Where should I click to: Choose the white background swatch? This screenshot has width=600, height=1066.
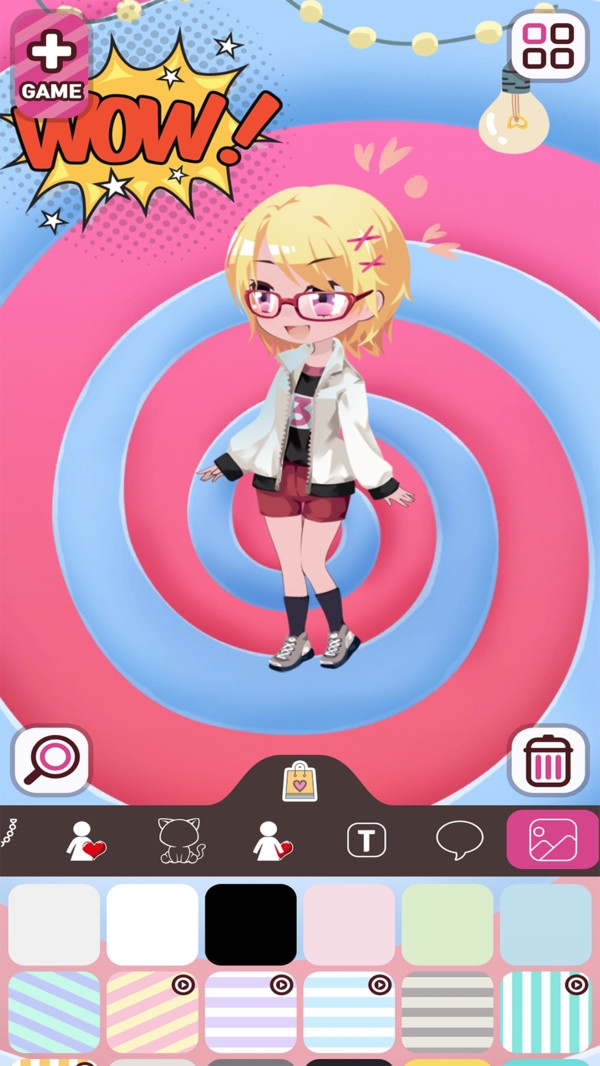coord(152,924)
